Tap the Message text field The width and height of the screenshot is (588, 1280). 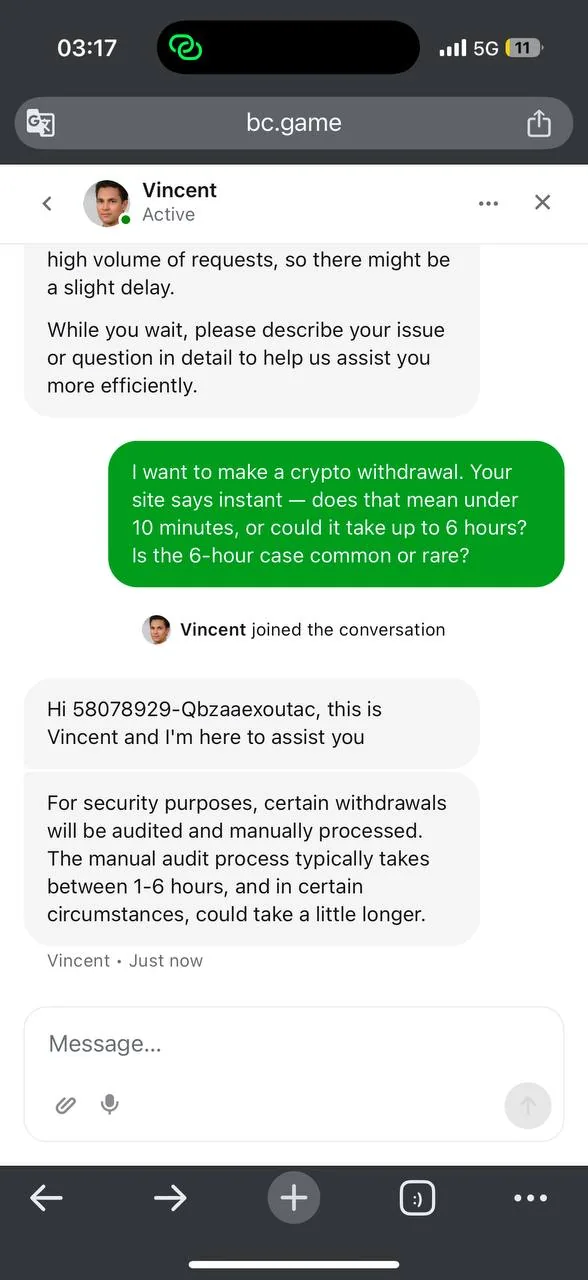(294, 1044)
